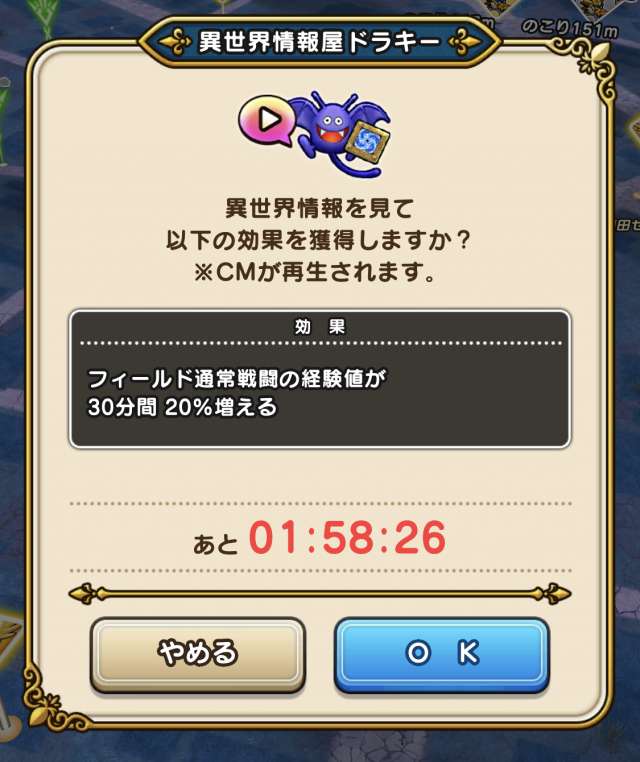Confirm with the OK button

tap(441, 654)
